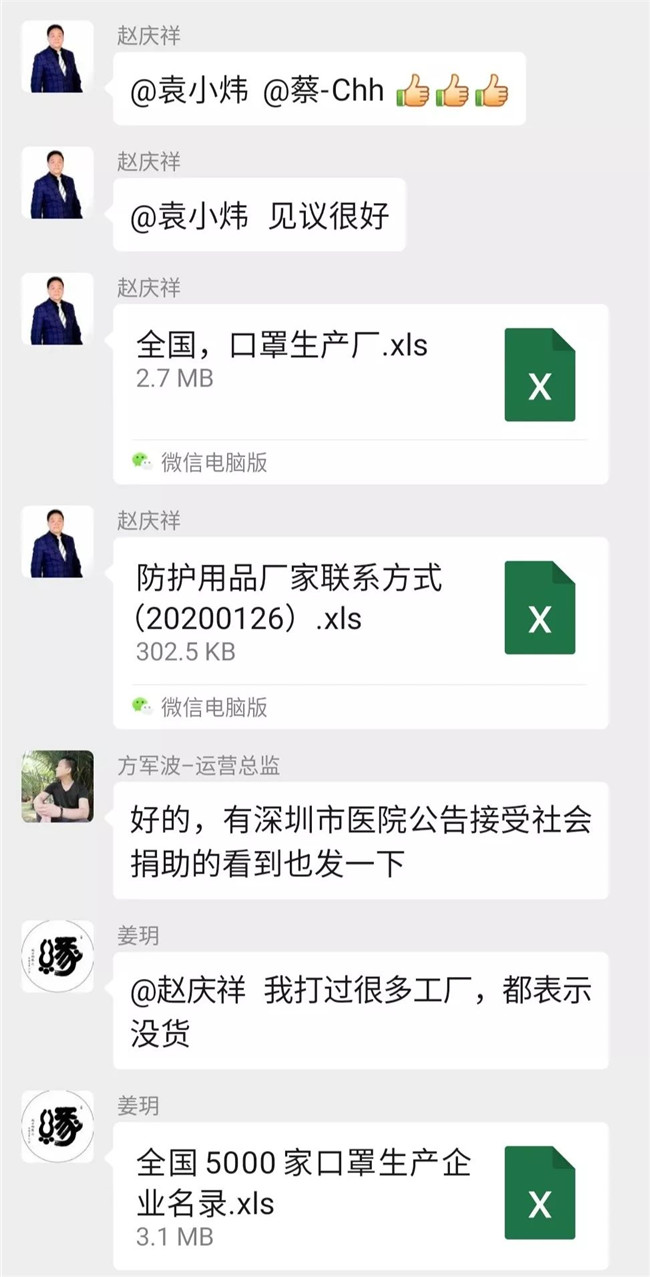Image resolution: width=650 pixels, height=1277 pixels.
Task: Open the 全国5000家口罩生产企业名录.xls file
Action: pyautogui.click(x=360, y=1195)
